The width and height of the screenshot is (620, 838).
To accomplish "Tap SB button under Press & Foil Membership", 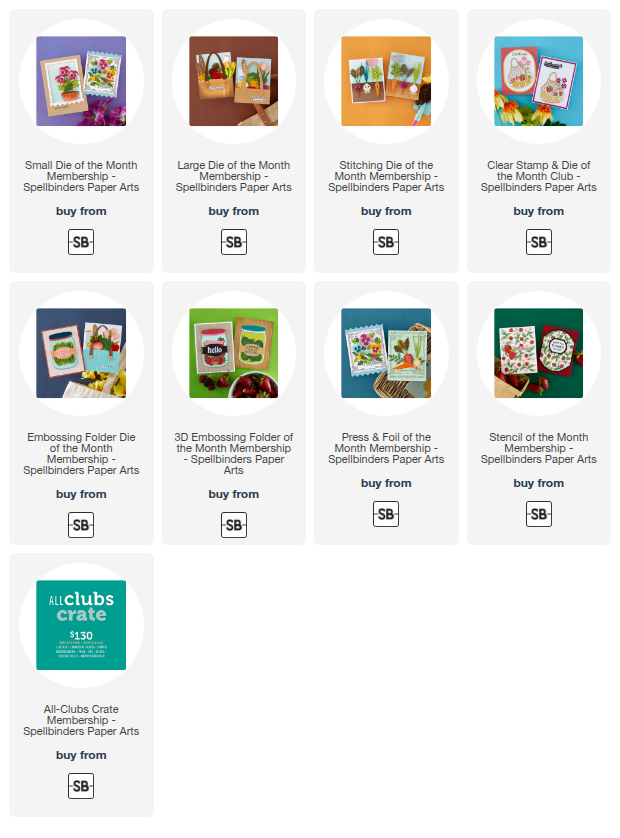I will click(x=386, y=514).
